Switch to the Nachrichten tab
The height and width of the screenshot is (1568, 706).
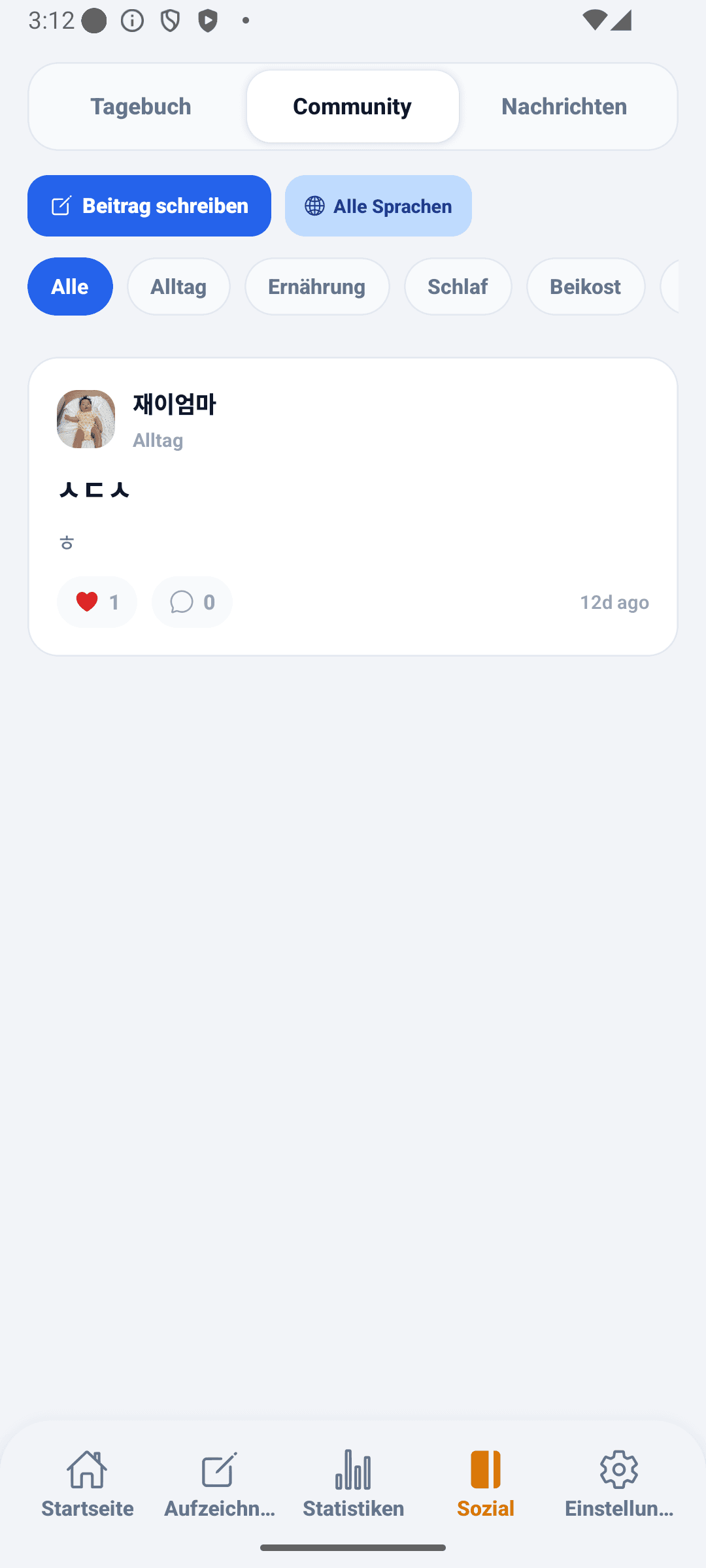(x=564, y=106)
